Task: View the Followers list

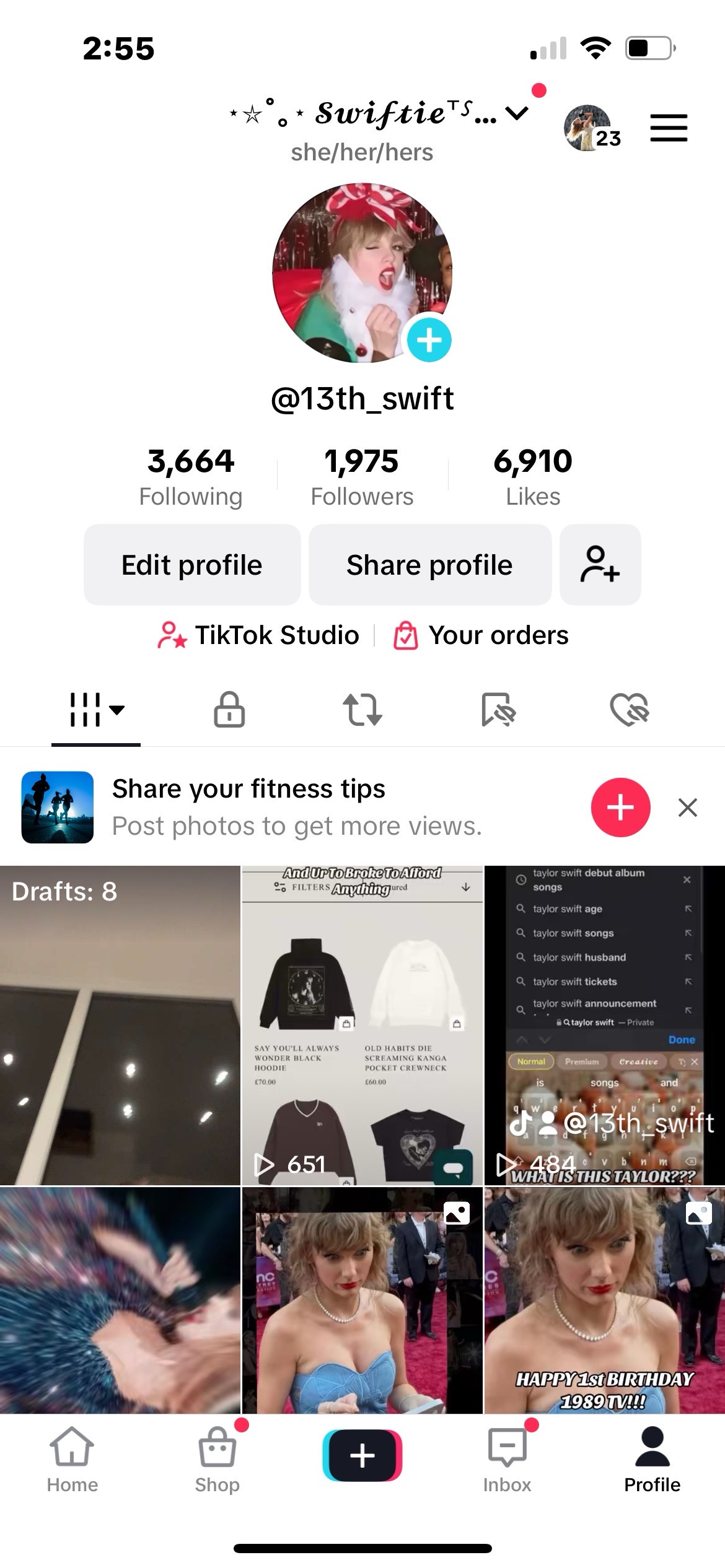Action: coord(362,477)
